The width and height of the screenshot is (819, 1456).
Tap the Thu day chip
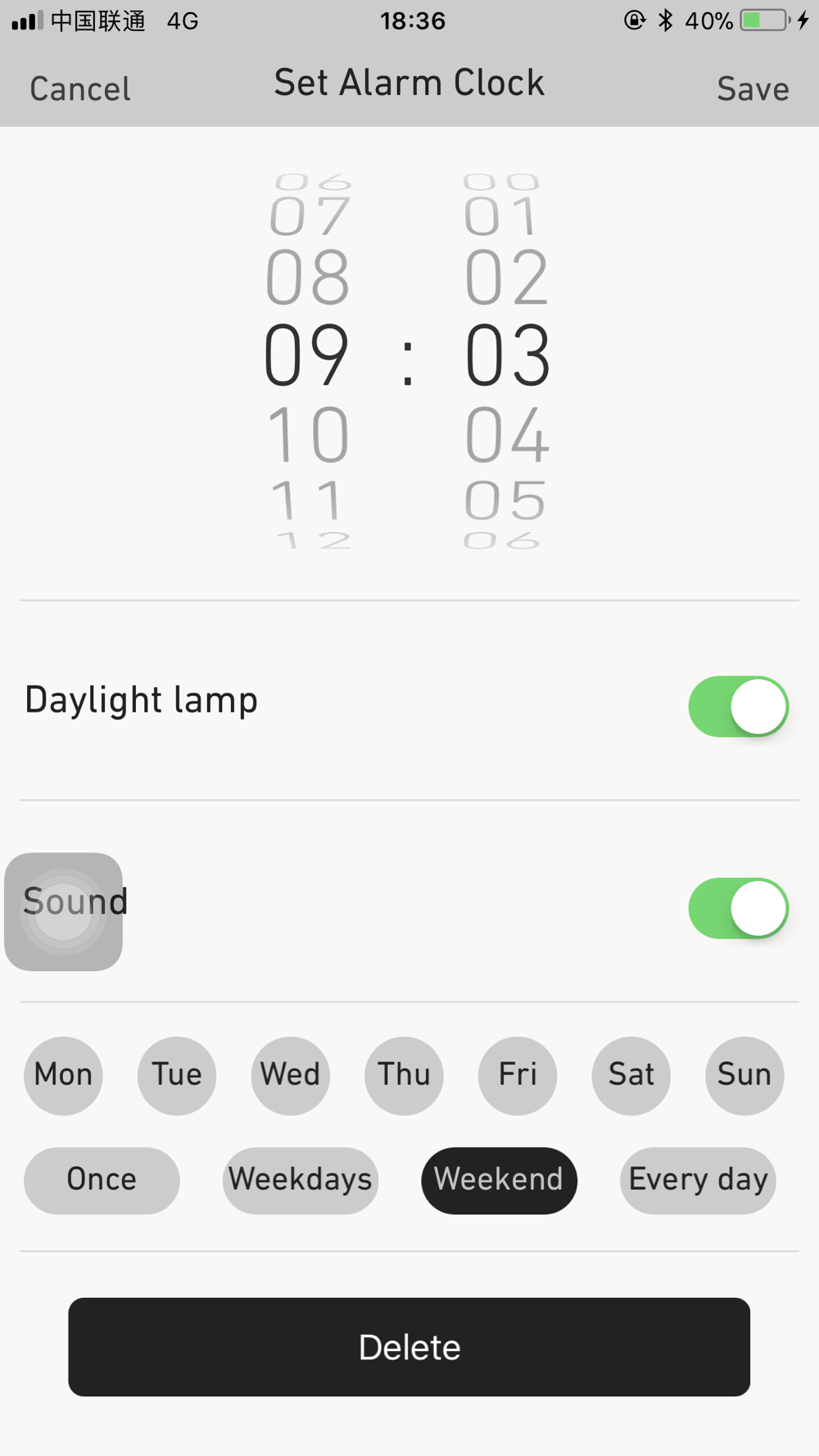[404, 1074]
